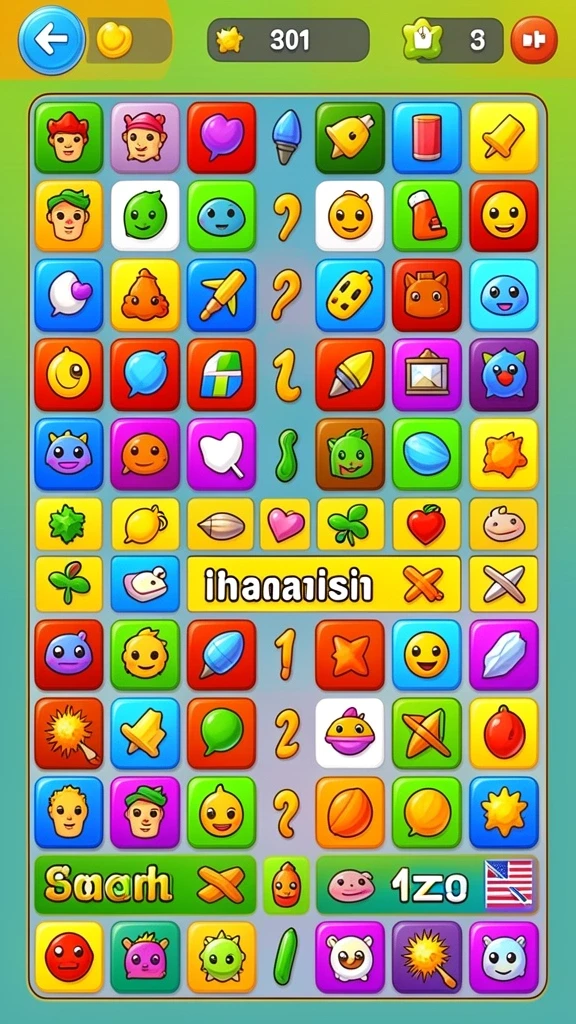The image size is (576, 1024).
Task: Tap the yellow ihanarisin banner
Action: (324, 584)
